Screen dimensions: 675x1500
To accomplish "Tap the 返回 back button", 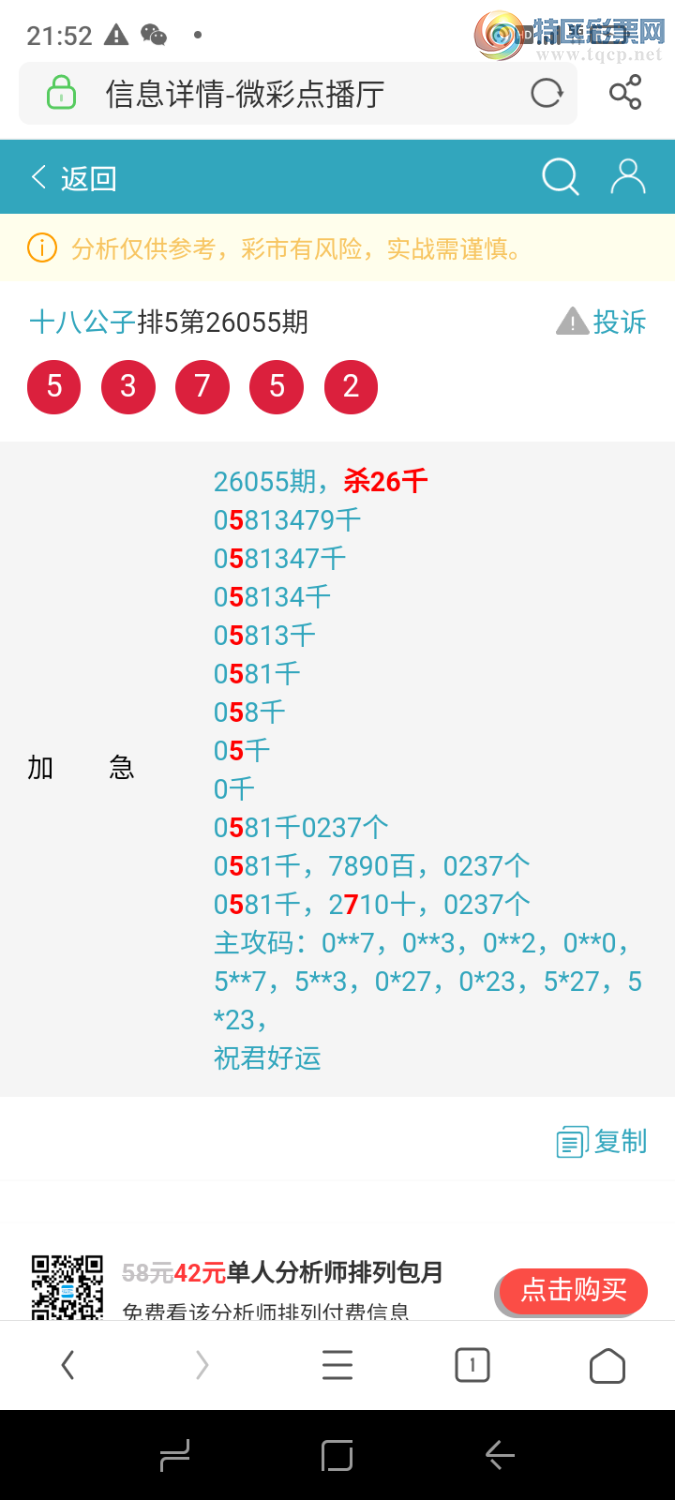I will pyautogui.click(x=74, y=178).
